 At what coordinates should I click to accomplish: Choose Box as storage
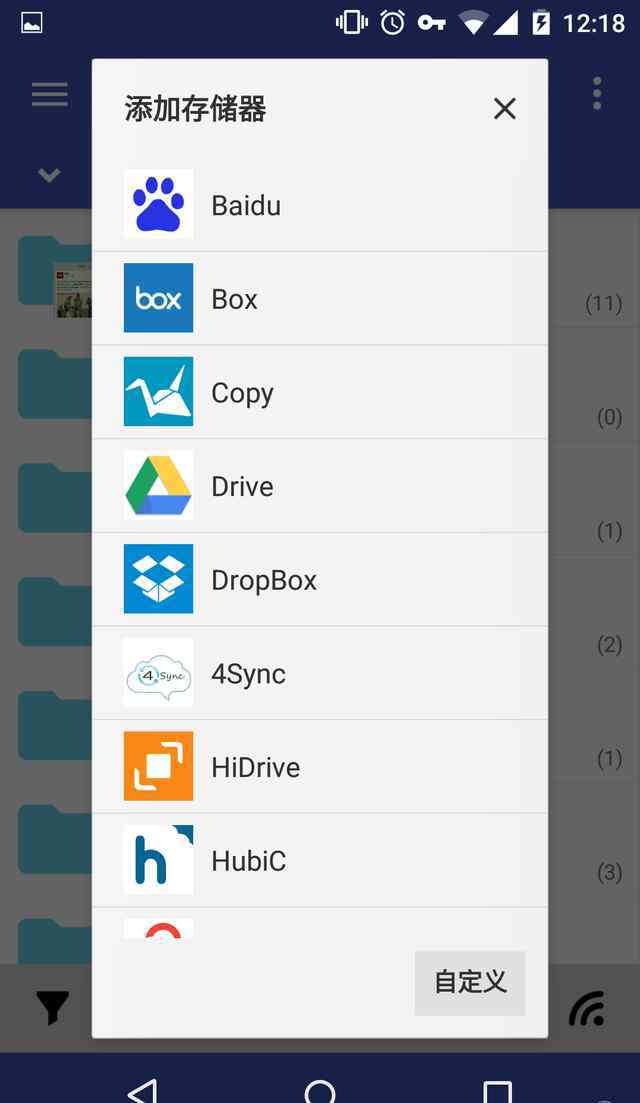pyautogui.click(x=320, y=298)
